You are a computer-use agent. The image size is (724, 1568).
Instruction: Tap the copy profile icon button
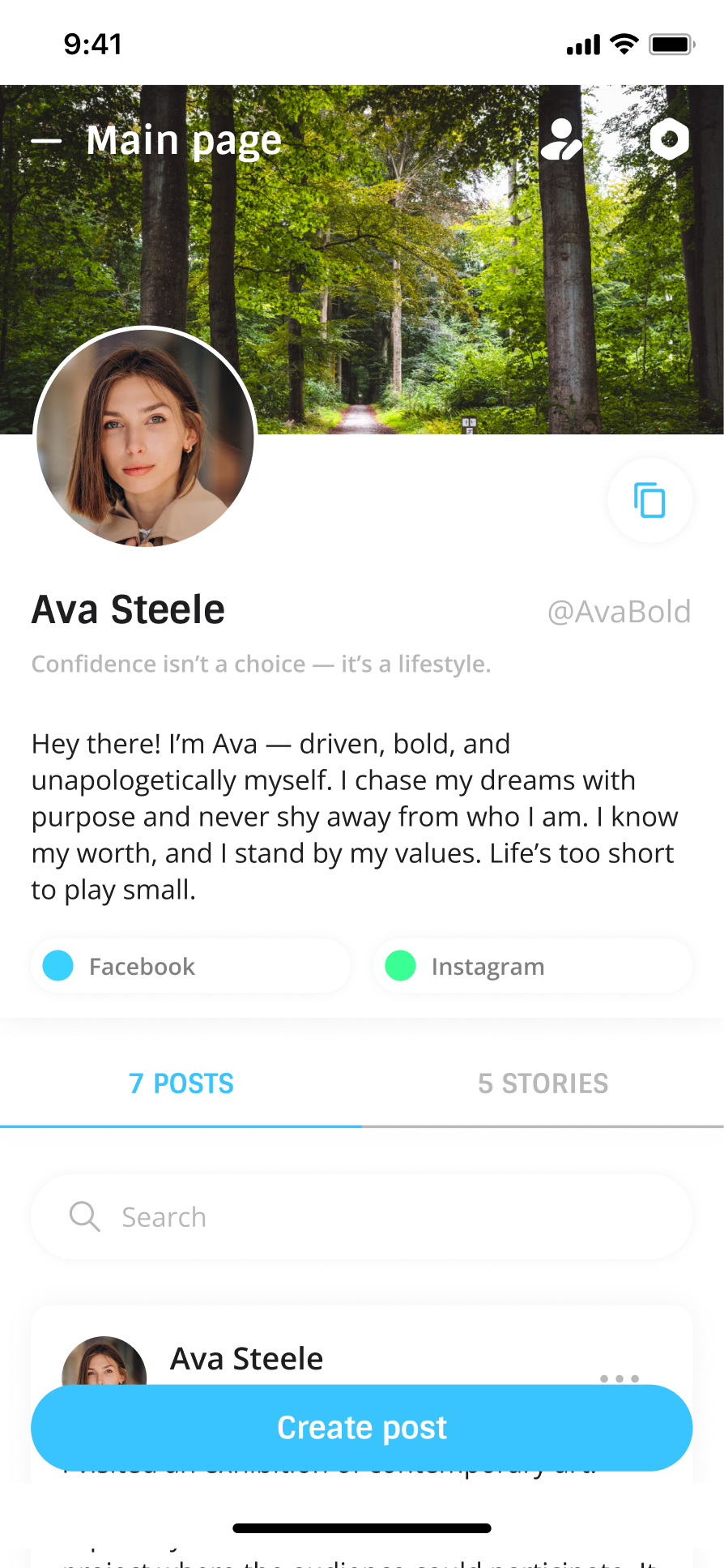pos(649,500)
